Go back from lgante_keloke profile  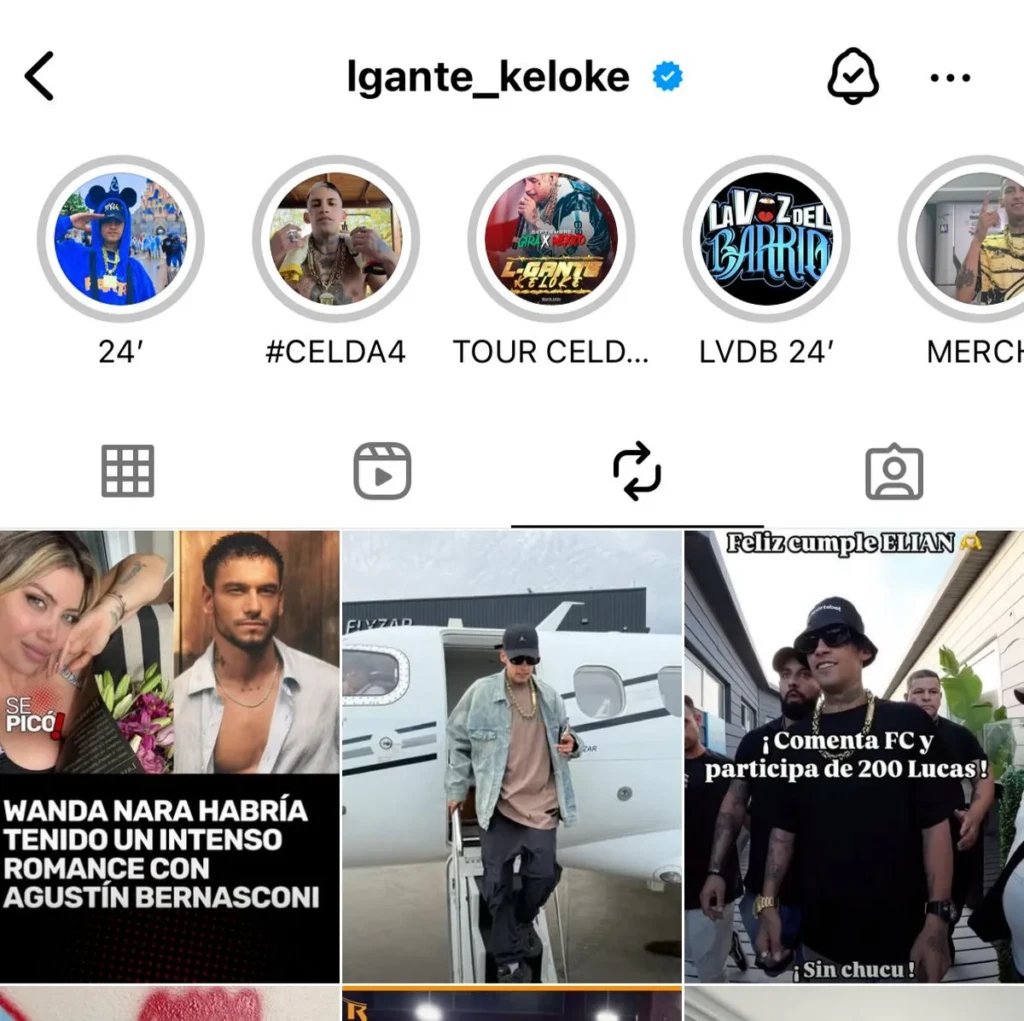click(39, 77)
